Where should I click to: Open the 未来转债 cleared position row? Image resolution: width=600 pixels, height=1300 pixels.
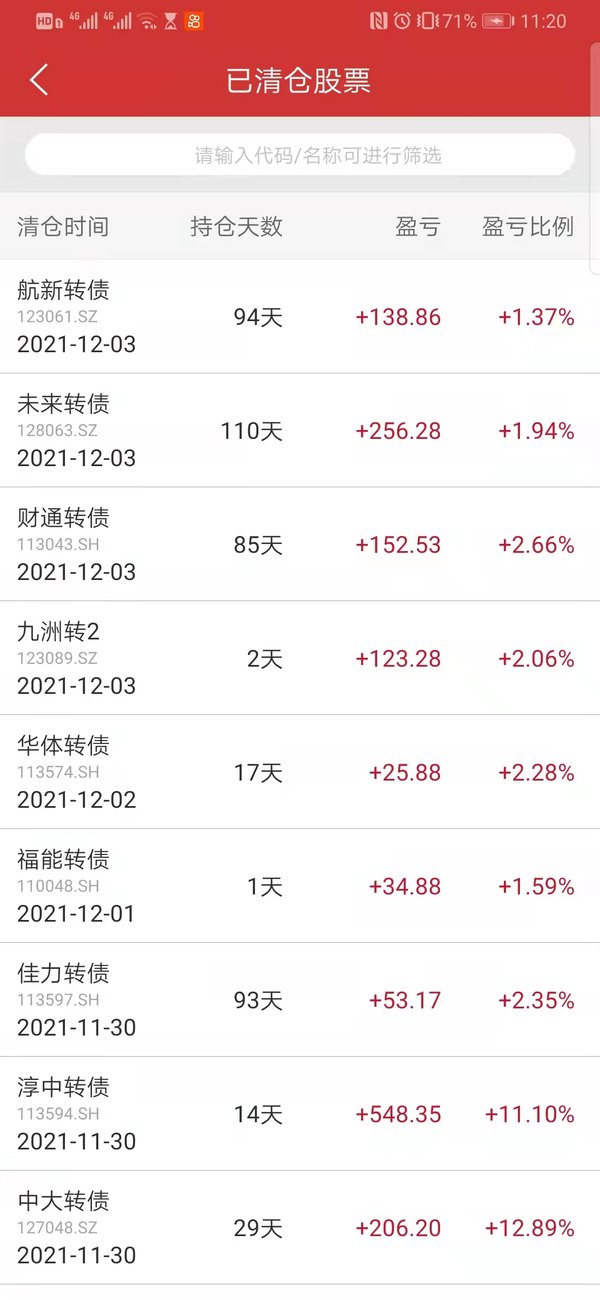pyautogui.click(x=300, y=431)
